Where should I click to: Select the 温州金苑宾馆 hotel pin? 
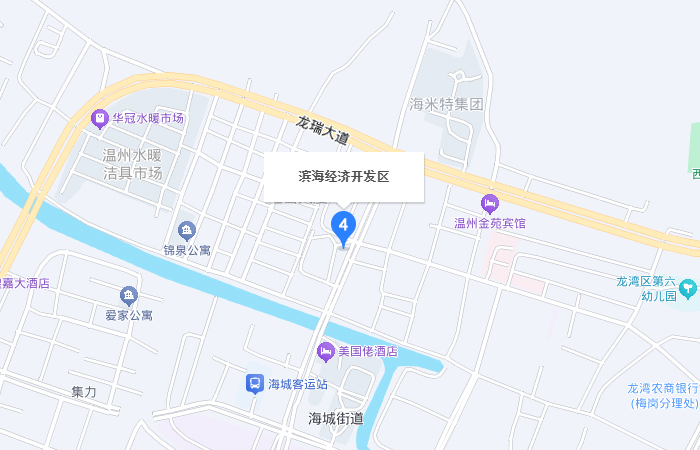click(x=489, y=203)
